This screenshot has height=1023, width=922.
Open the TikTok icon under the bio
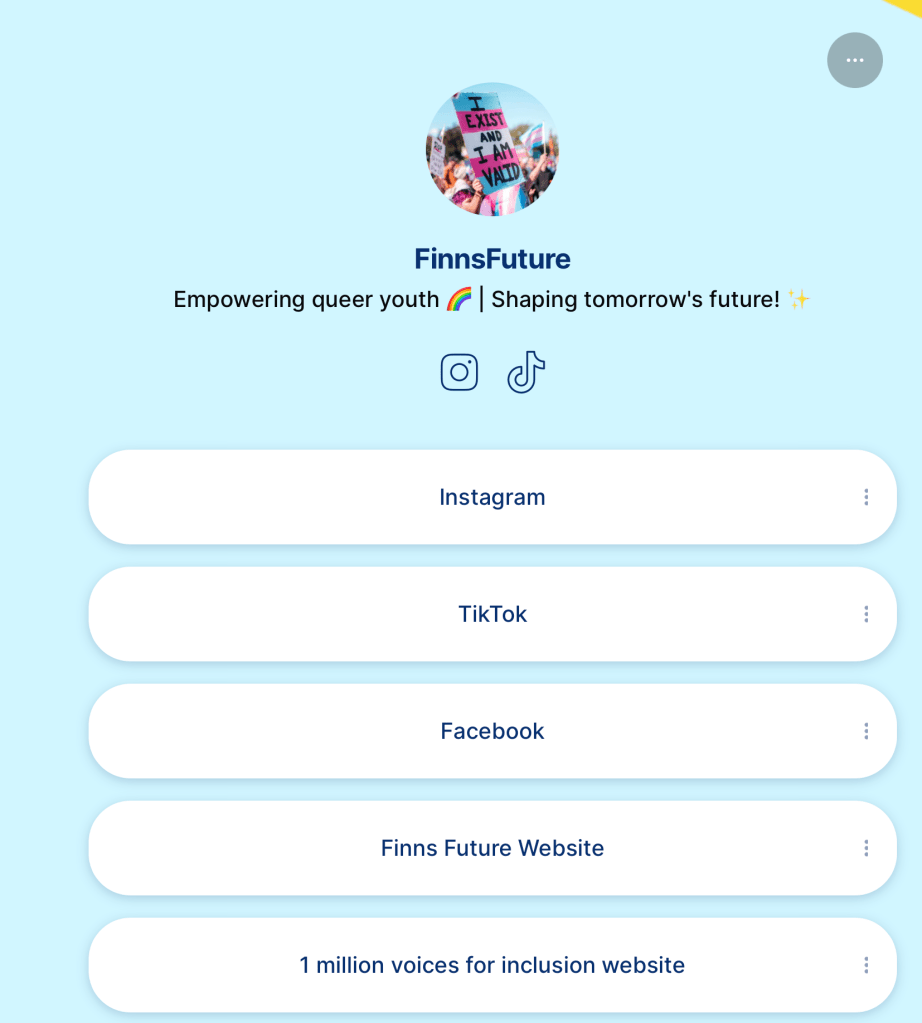click(526, 372)
